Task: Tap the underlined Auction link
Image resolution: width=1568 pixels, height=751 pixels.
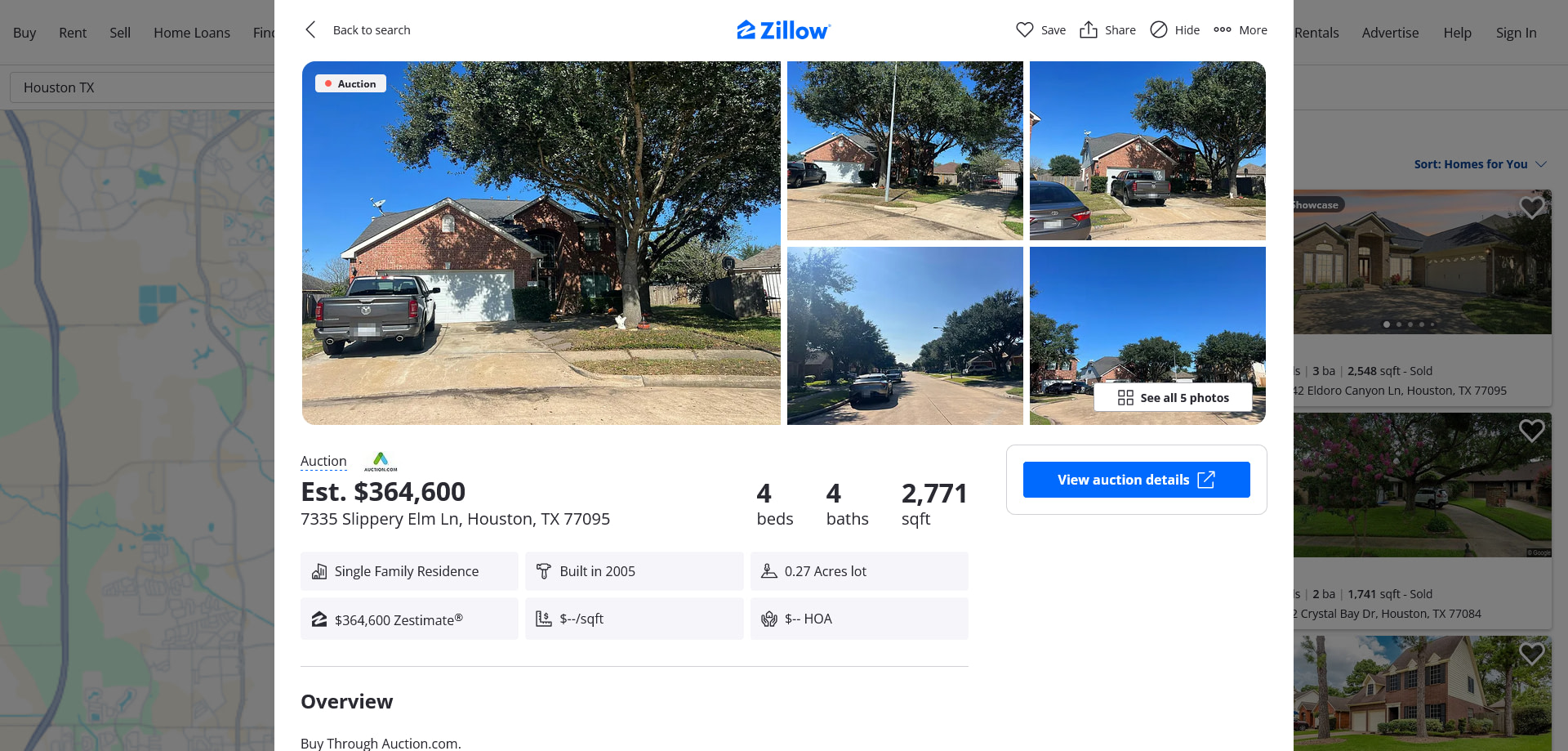Action: pyautogui.click(x=323, y=462)
